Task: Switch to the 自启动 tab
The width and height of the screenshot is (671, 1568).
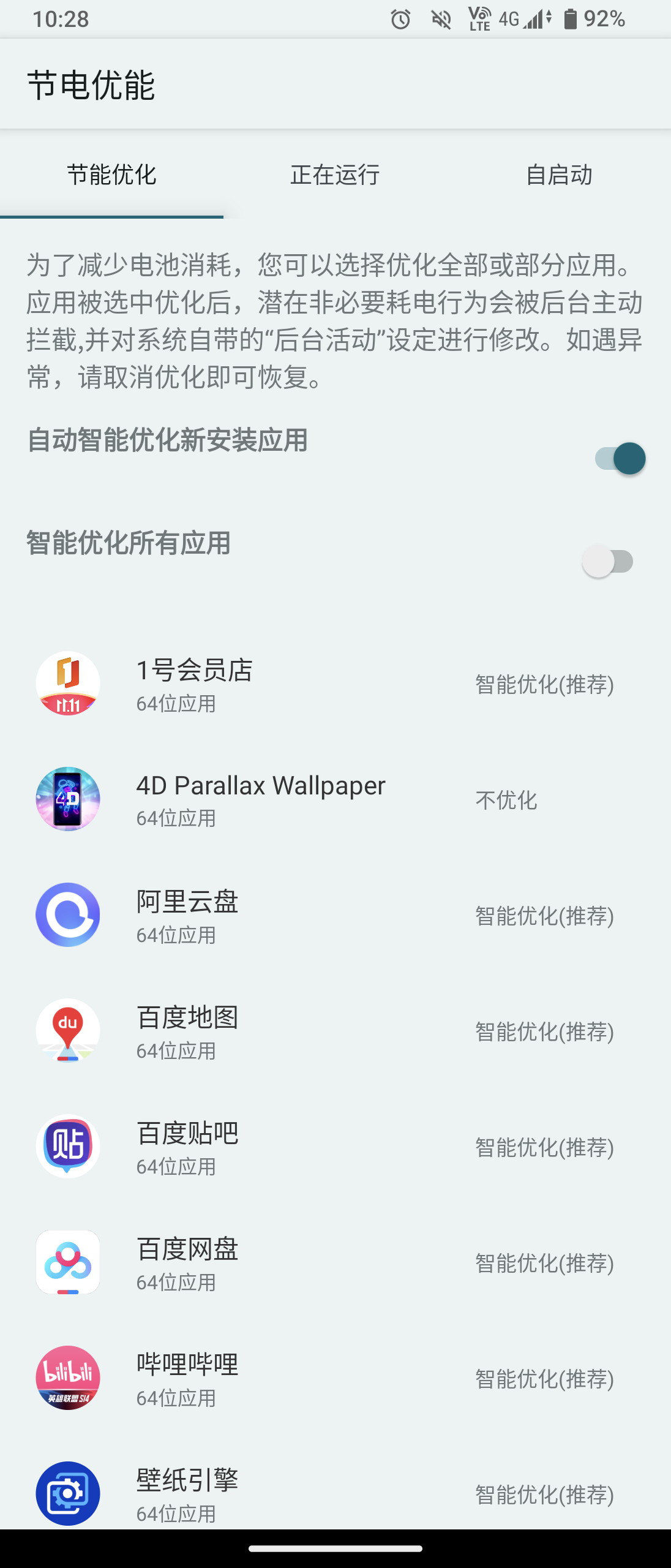Action: coord(559,175)
